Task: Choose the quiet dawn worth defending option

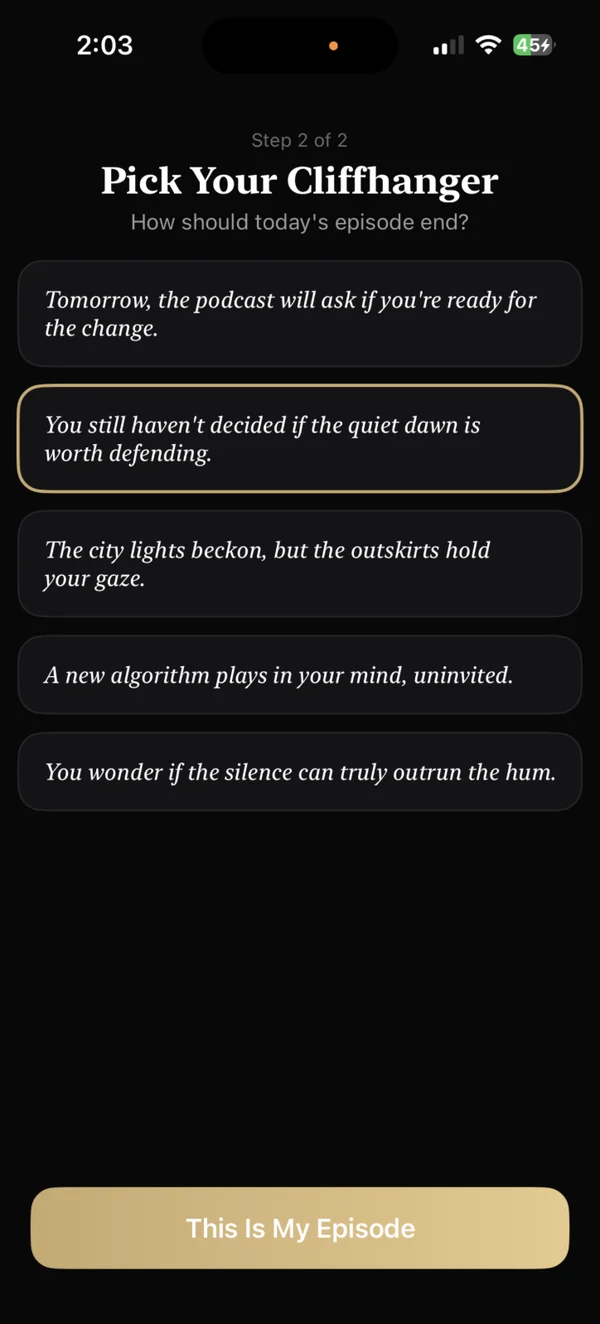Action: coord(300,439)
